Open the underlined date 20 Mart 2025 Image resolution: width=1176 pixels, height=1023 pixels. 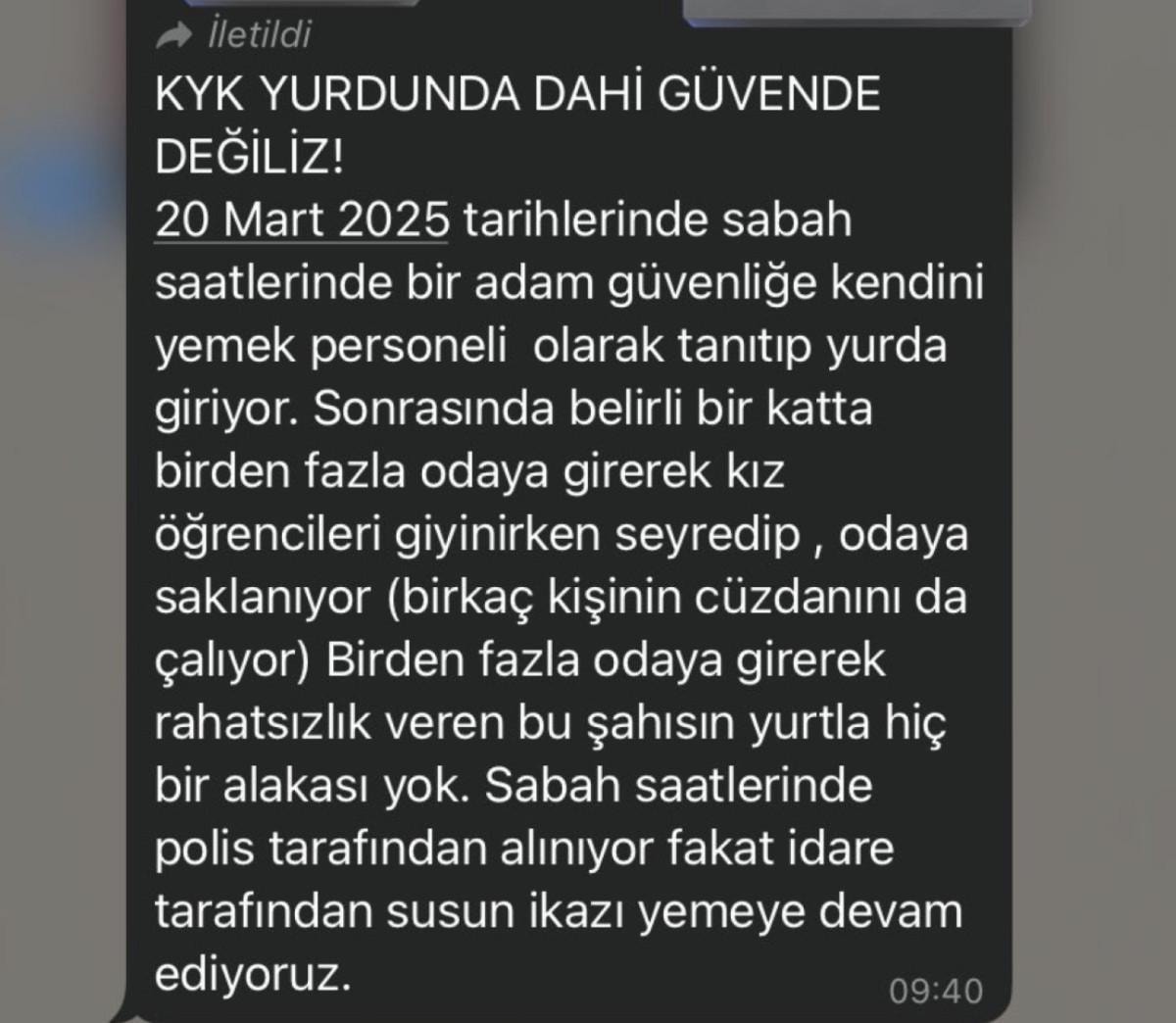click(301, 219)
